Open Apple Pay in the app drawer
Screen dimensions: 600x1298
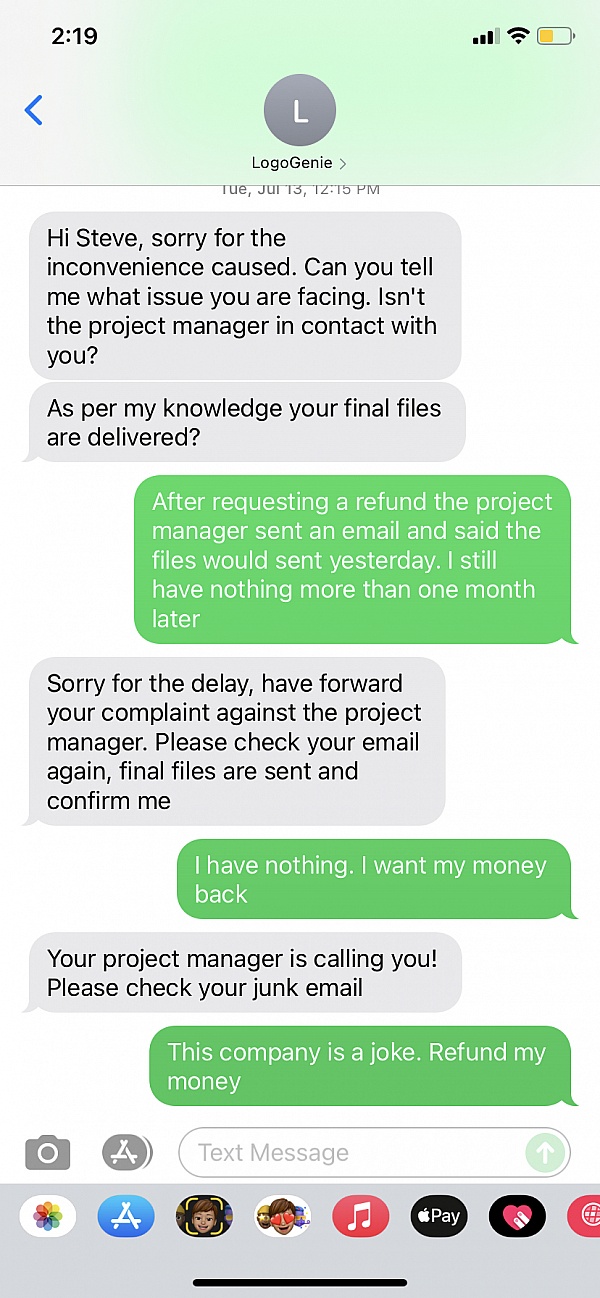pos(438,1216)
